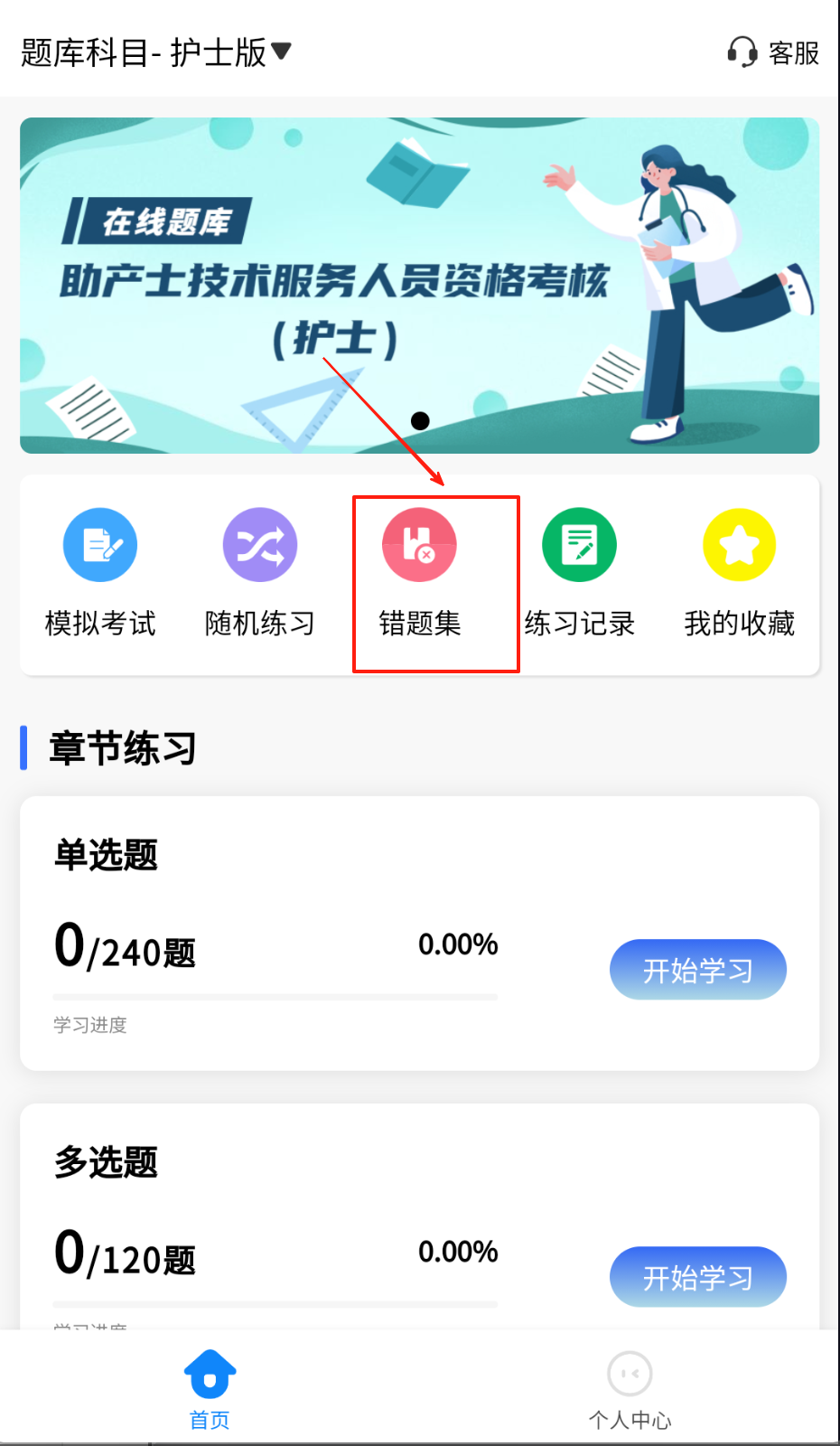Open the 题库科目 subject dropdown
This screenshot has height=1446, width=840.
click(156, 52)
